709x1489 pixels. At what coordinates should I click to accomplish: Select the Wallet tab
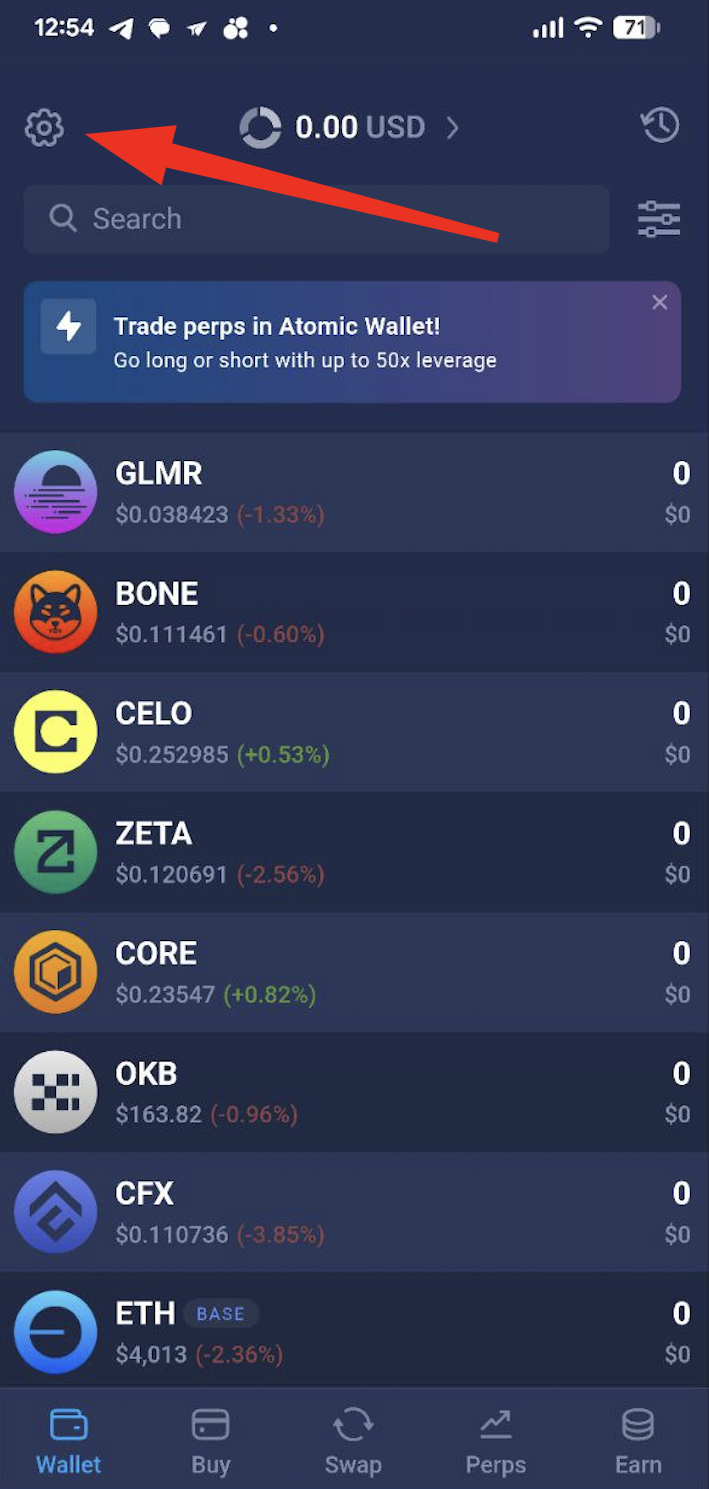69,1441
